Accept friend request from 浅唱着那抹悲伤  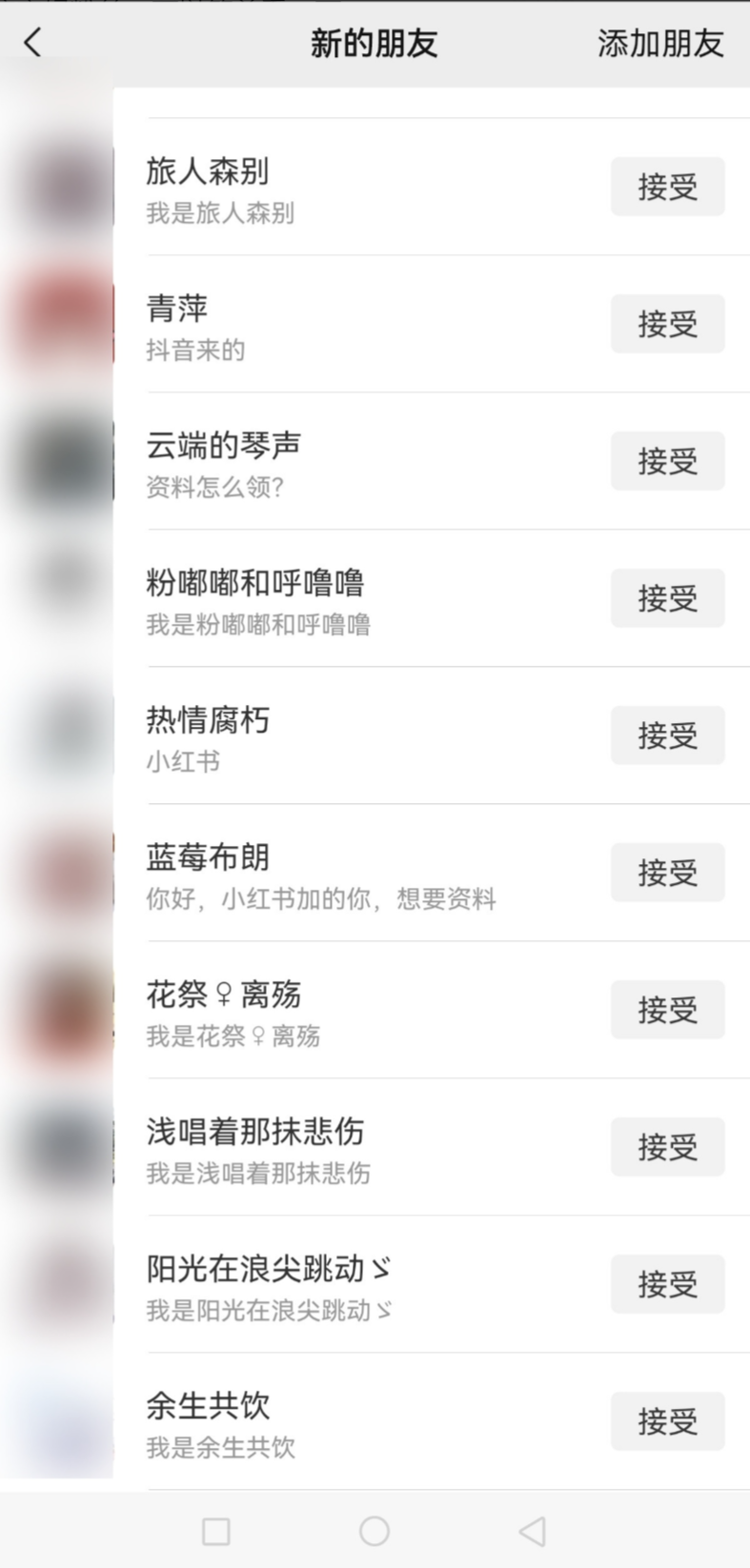click(x=667, y=1148)
